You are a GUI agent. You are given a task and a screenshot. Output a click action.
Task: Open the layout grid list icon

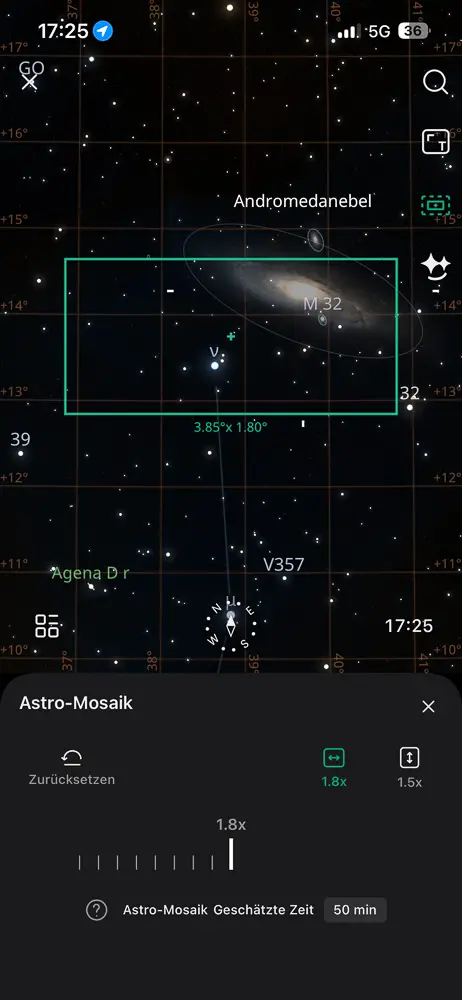[x=47, y=626]
